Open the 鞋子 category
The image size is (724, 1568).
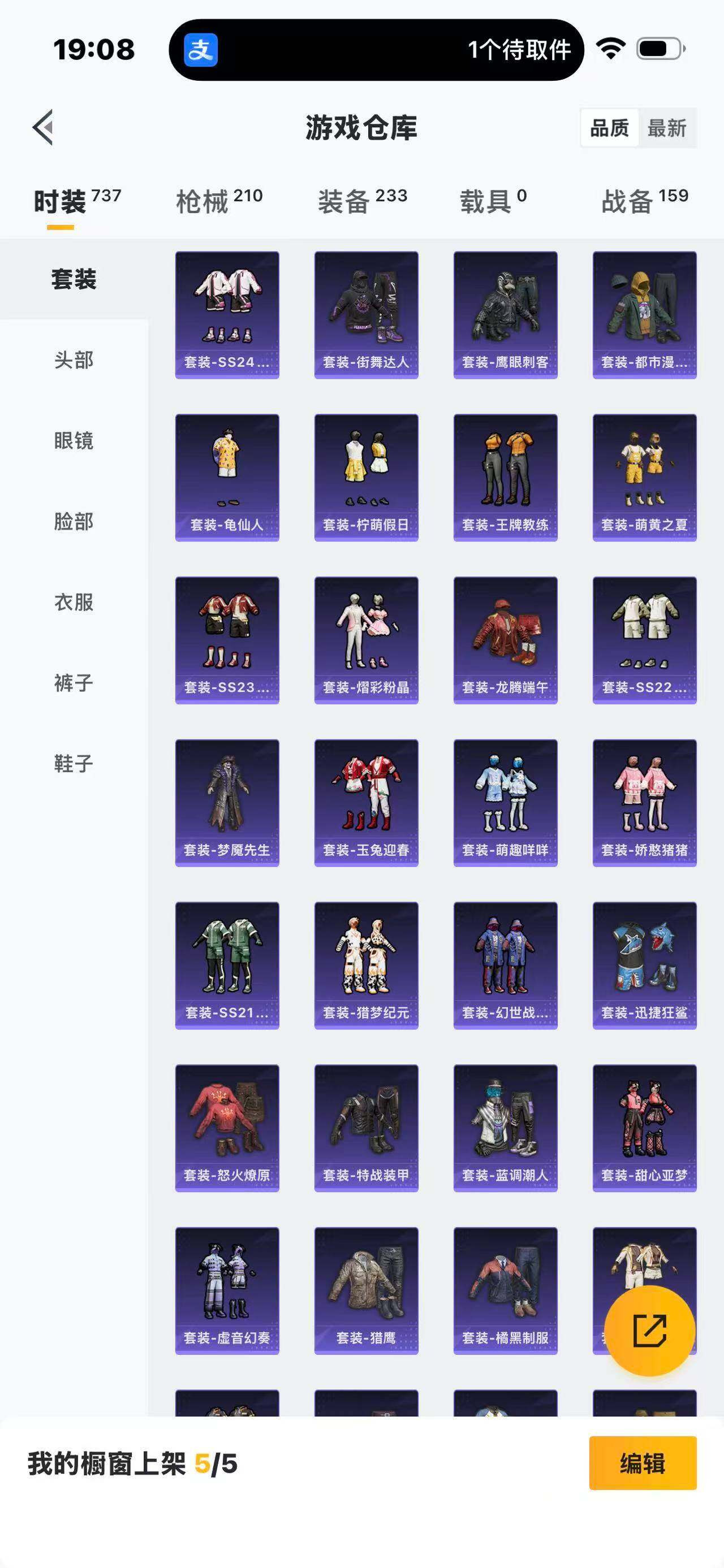[x=74, y=763]
